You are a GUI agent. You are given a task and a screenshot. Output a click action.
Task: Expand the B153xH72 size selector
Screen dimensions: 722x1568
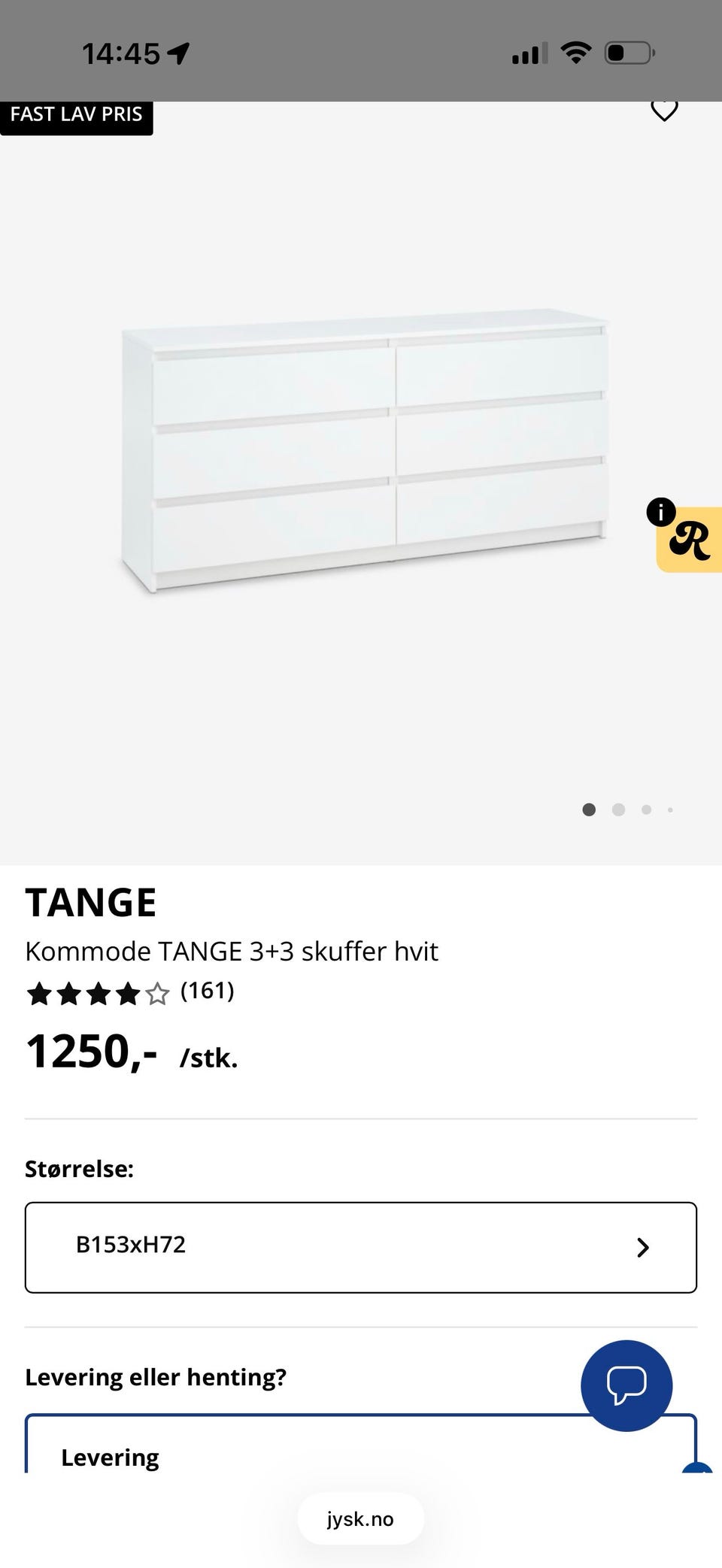tap(361, 1247)
